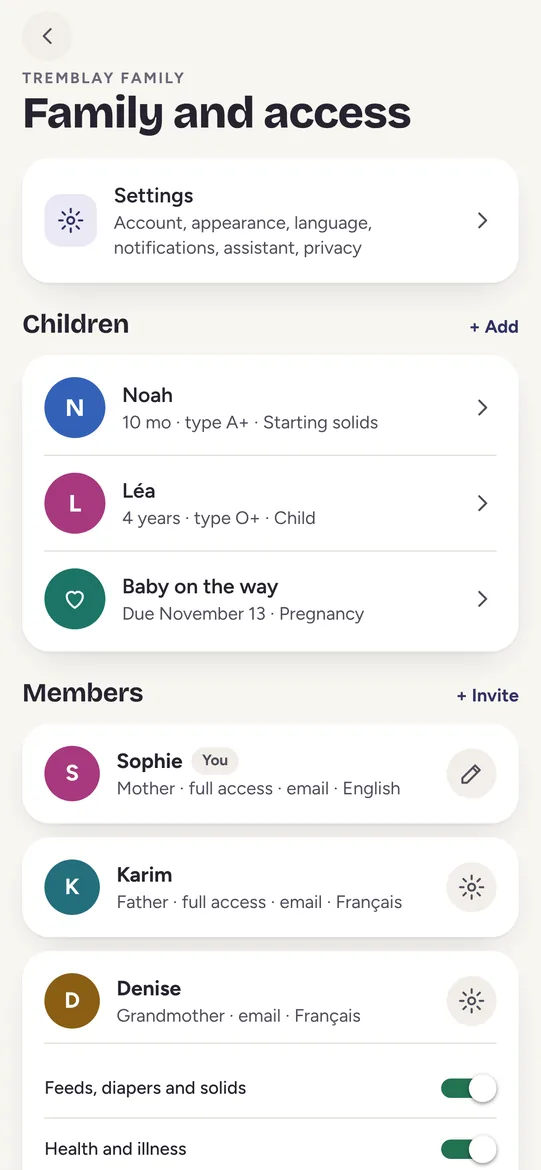
Task: Edit Sophie's member details with the pencil
Action: point(472,775)
